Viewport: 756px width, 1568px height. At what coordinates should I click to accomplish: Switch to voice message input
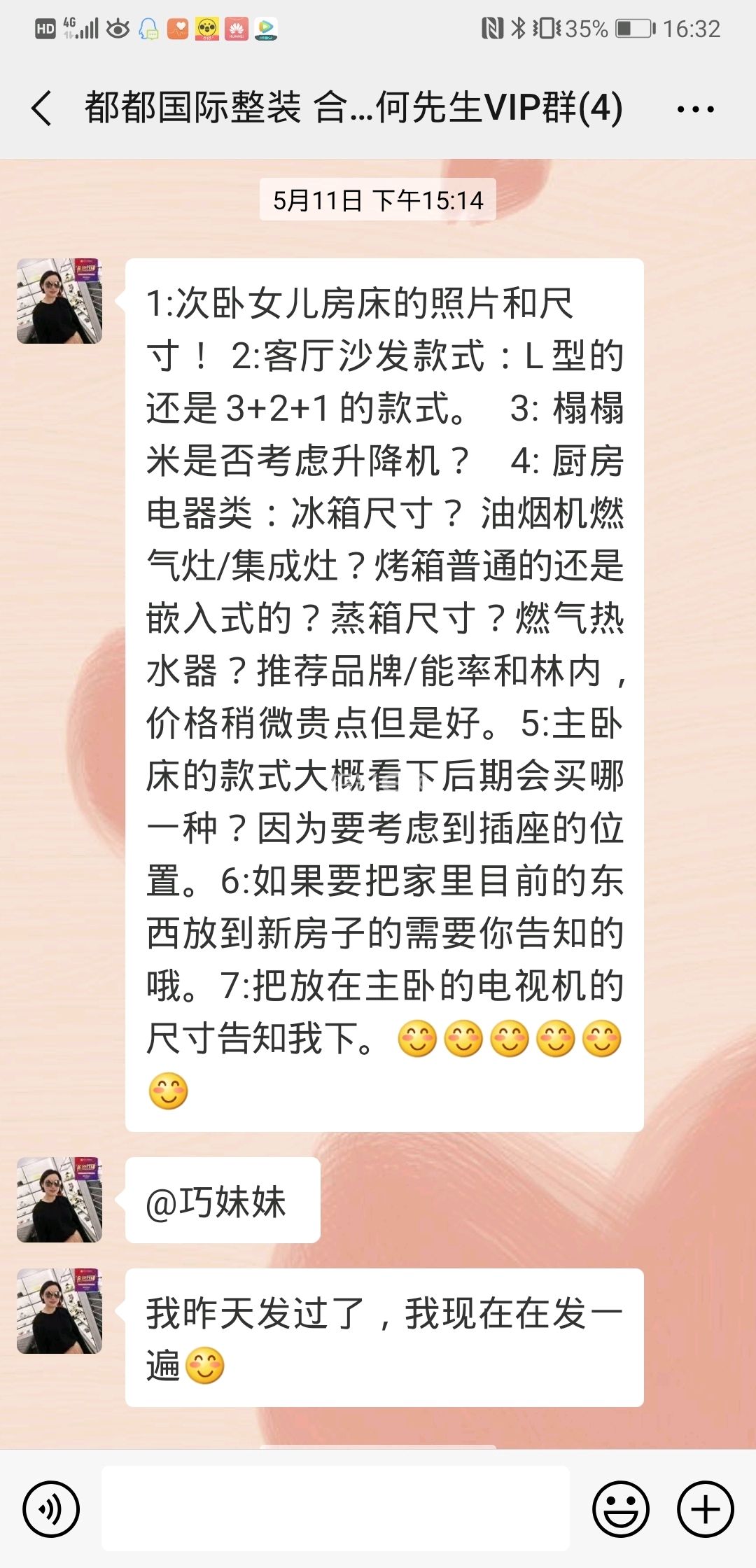click(x=50, y=1508)
